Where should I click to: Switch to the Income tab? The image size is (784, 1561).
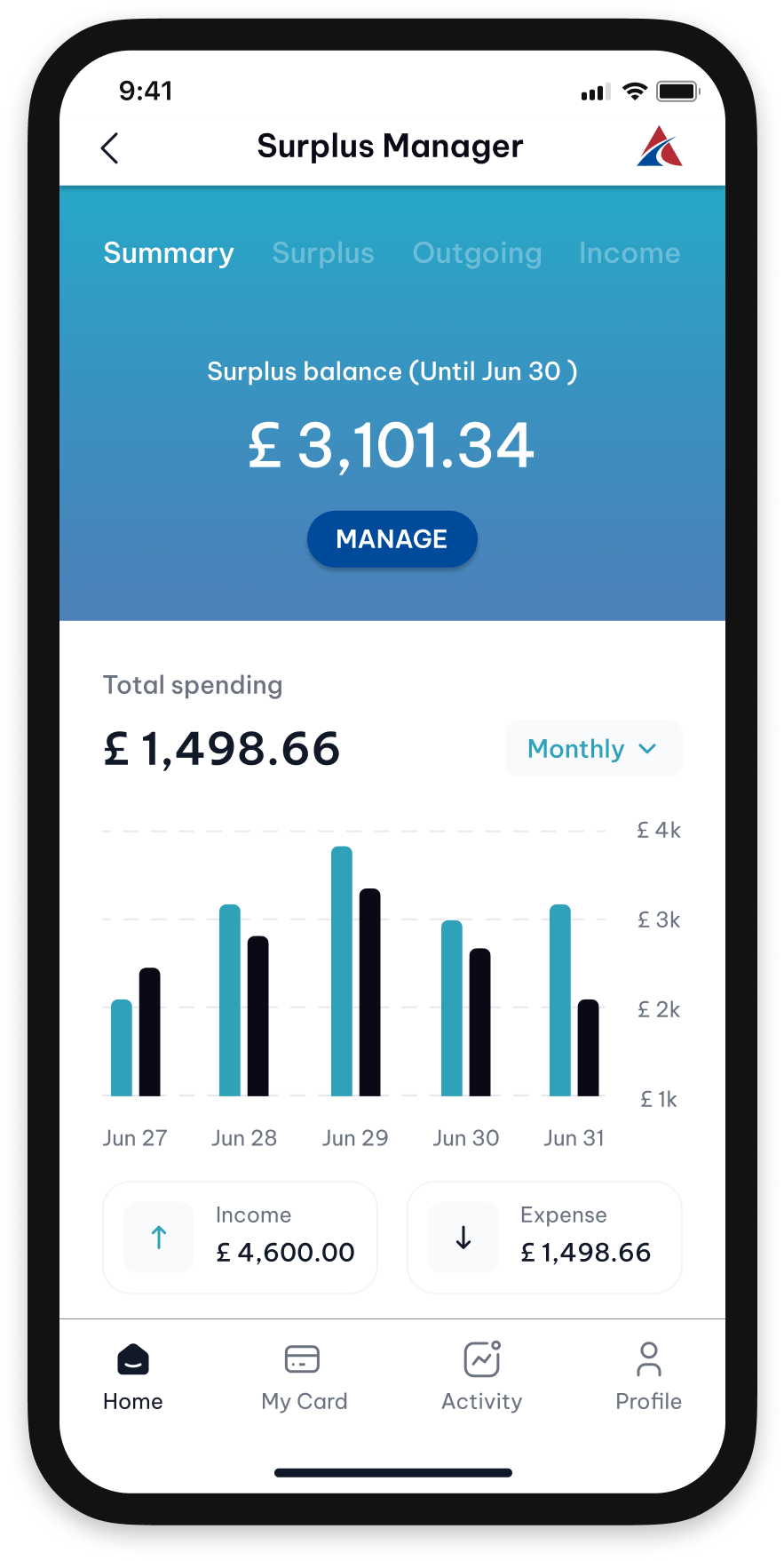[x=629, y=253]
